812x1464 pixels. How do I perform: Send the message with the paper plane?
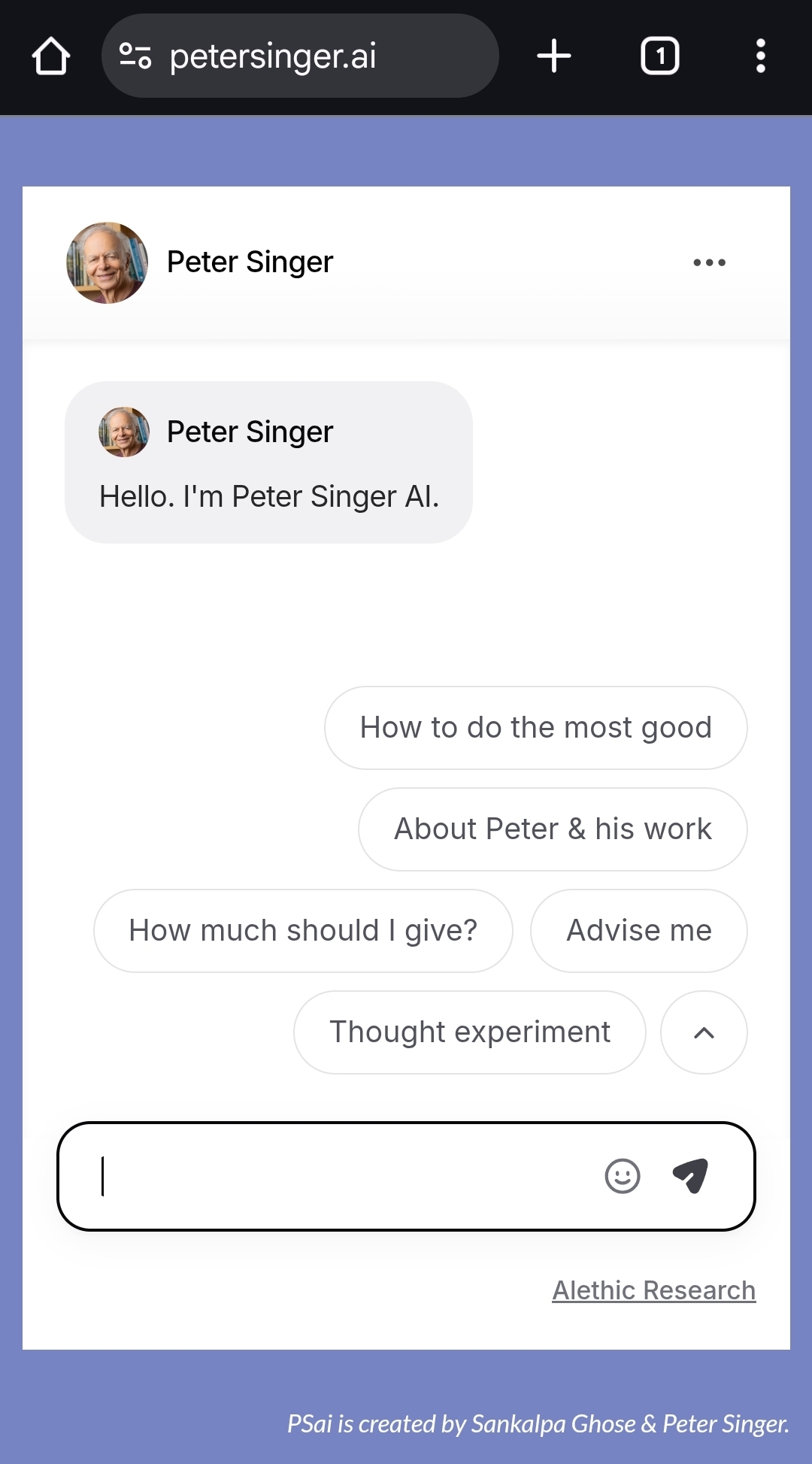690,1175
